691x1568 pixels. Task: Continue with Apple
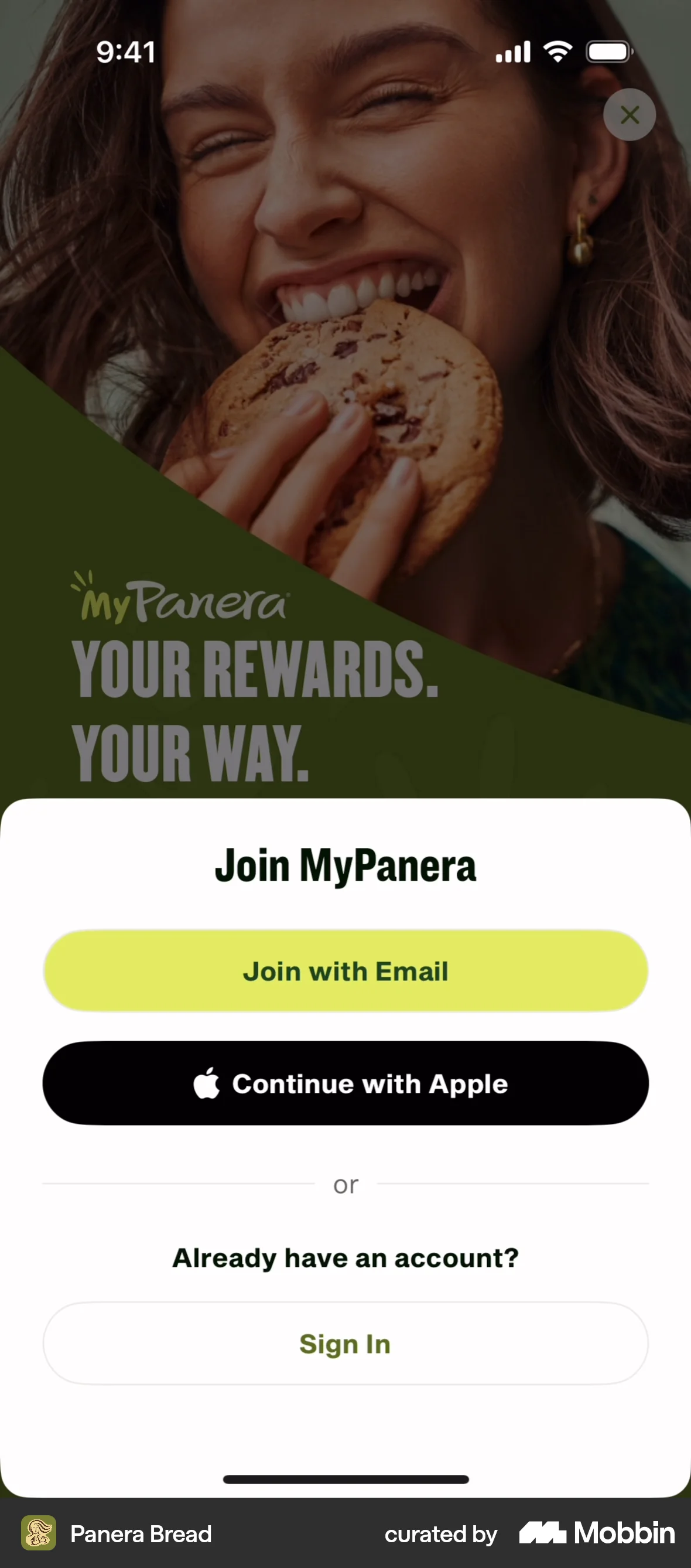(345, 1083)
